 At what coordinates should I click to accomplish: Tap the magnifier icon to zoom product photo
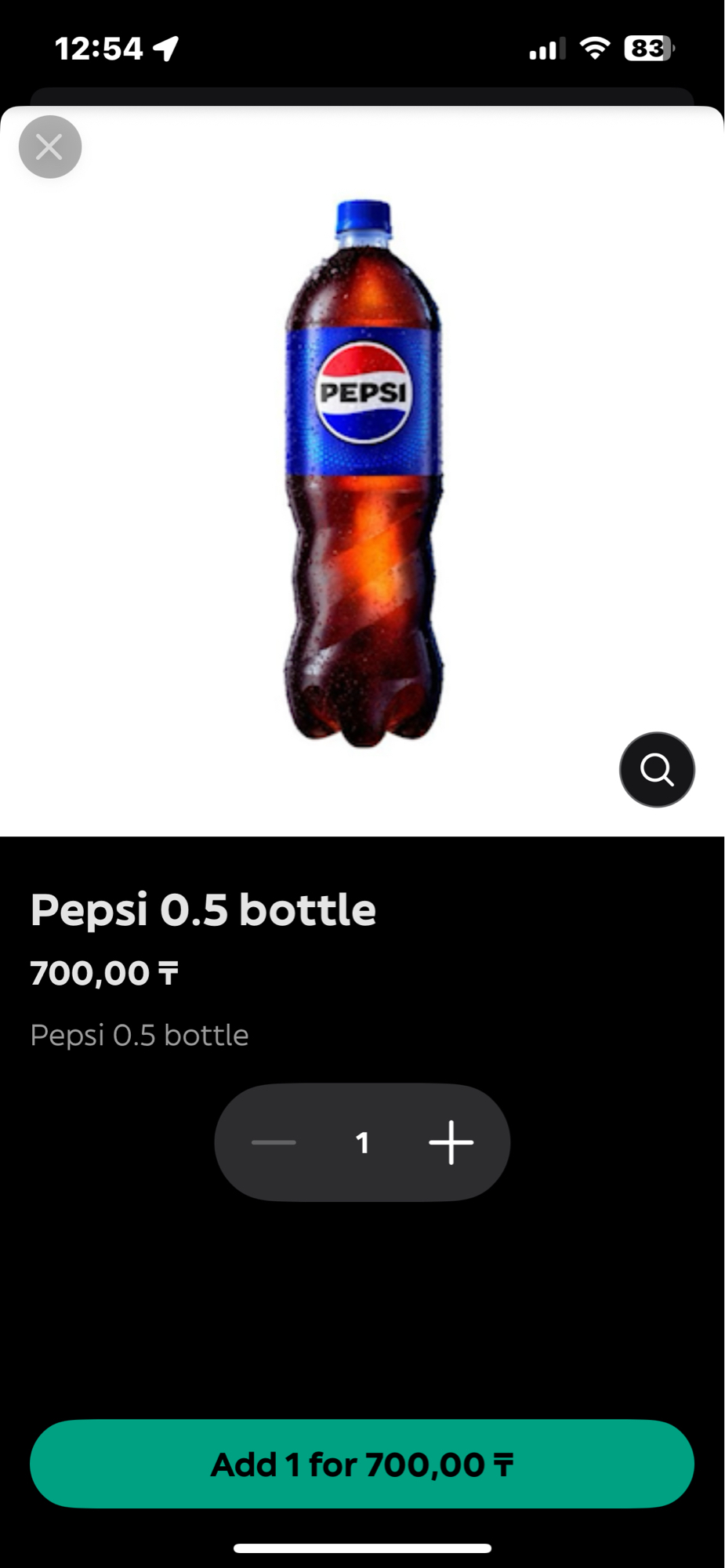(x=657, y=769)
